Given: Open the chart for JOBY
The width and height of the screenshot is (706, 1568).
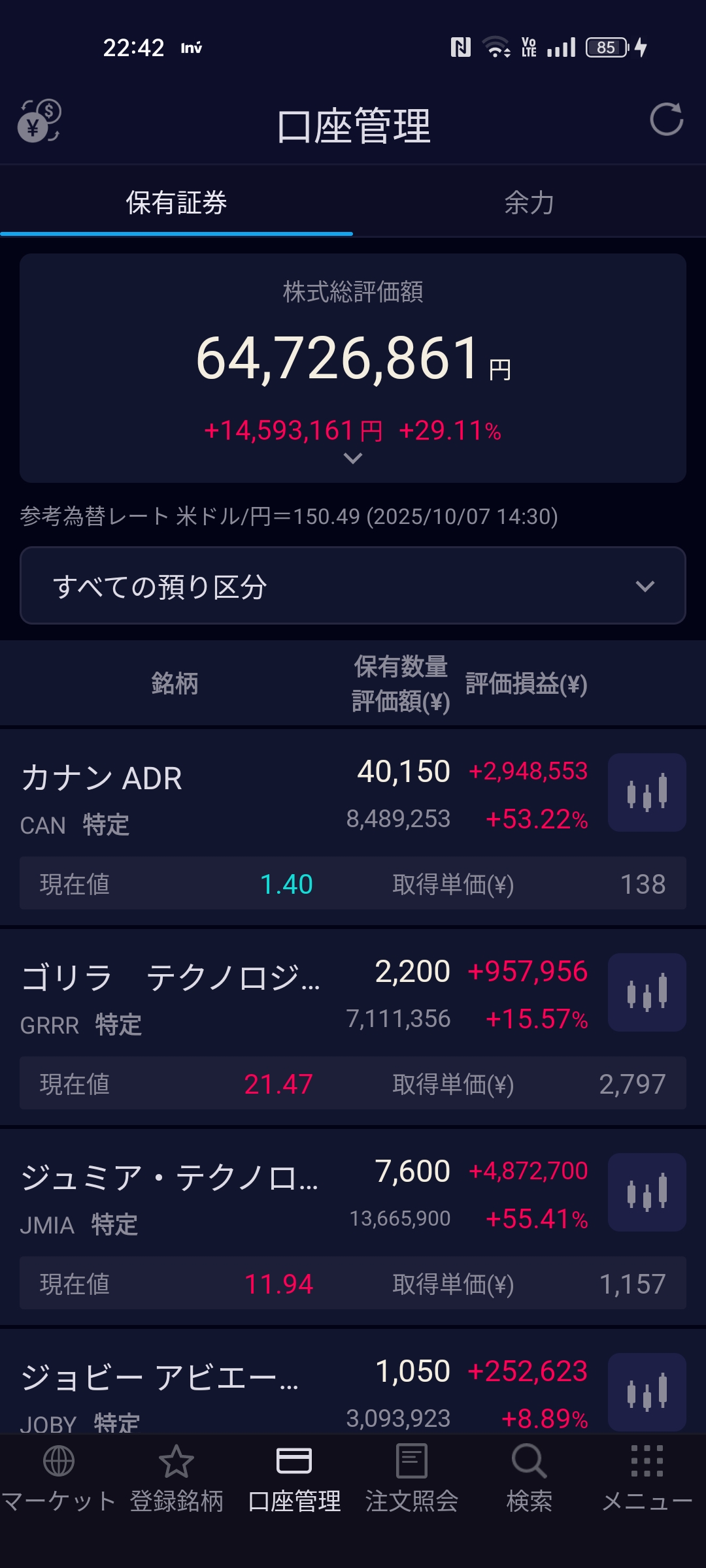Looking at the screenshot, I should (647, 1392).
